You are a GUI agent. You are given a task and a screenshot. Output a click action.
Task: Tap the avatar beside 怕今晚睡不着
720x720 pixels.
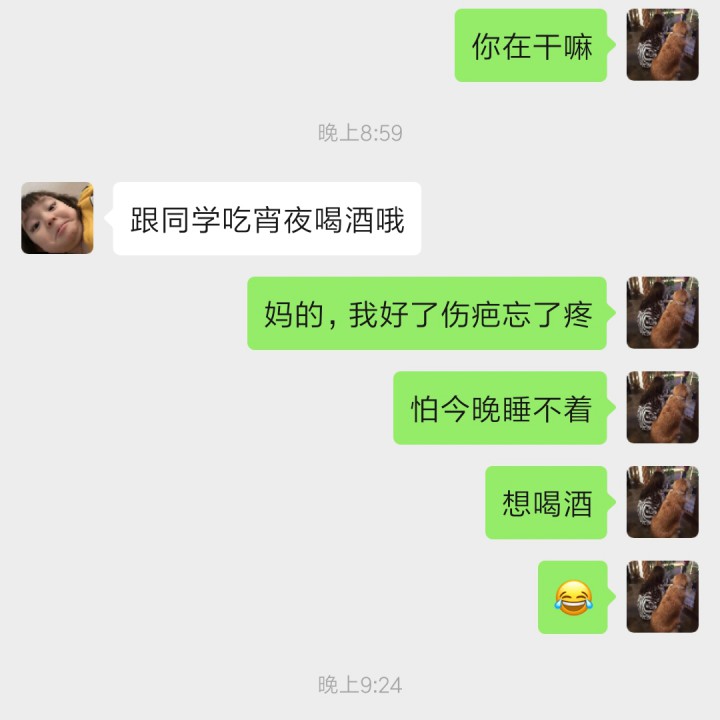[x=662, y=408]
